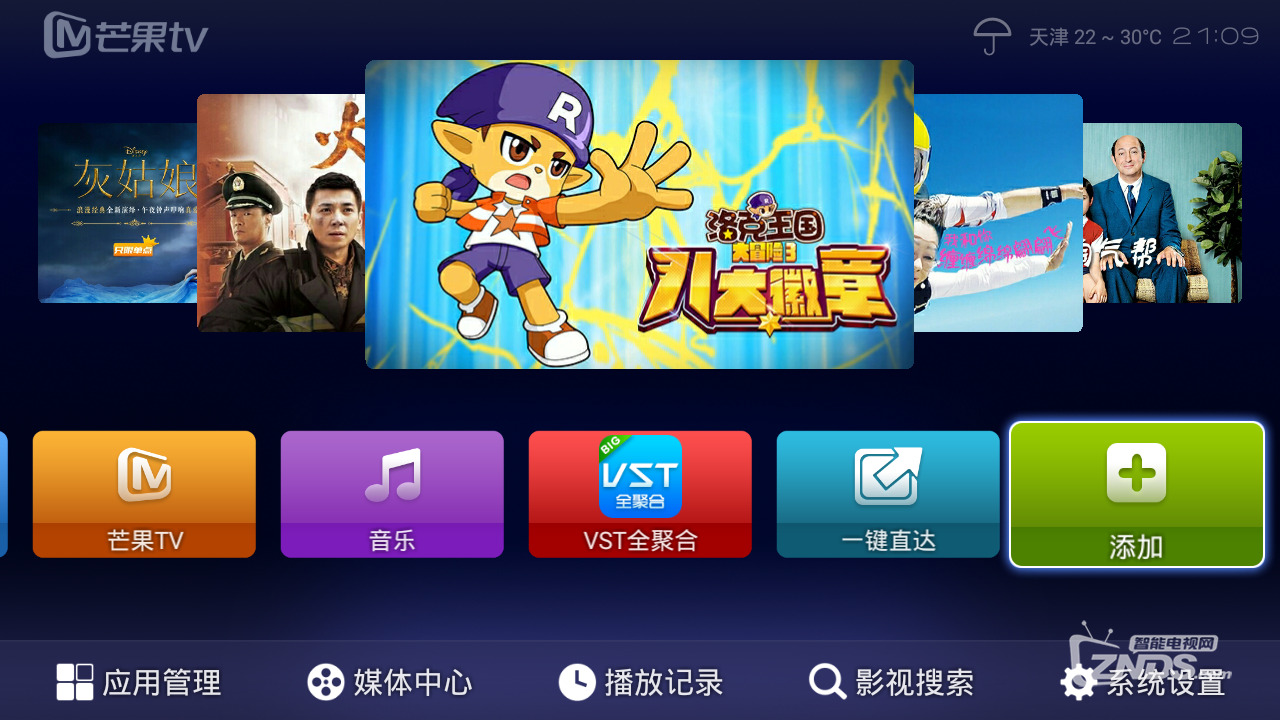
Task: Tap the green 添加 add tile
Action: pyautogui.click(x=1137, y=494)
